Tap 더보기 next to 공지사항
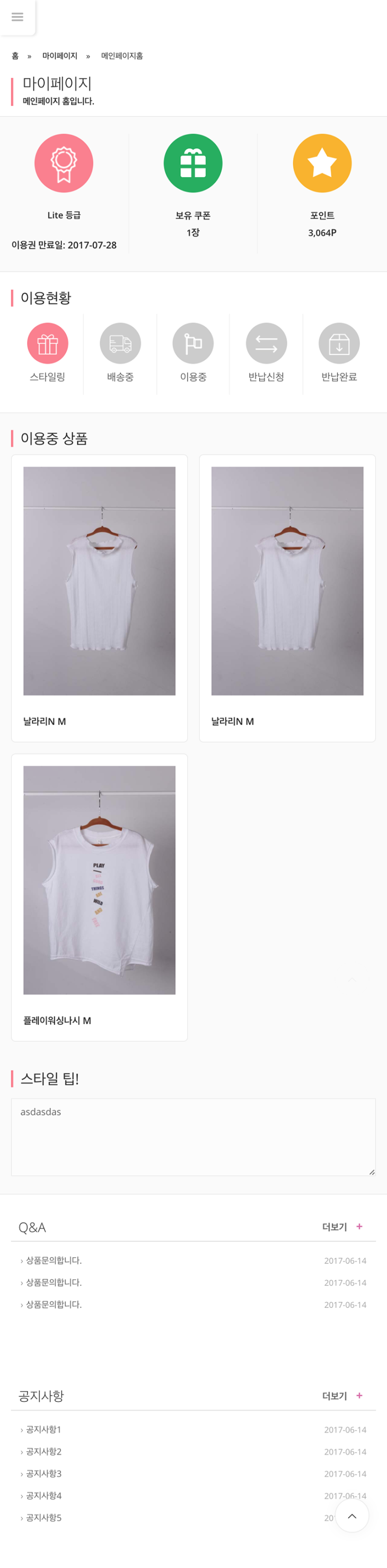The image size is (387, 1568). tap(342, 1396)
